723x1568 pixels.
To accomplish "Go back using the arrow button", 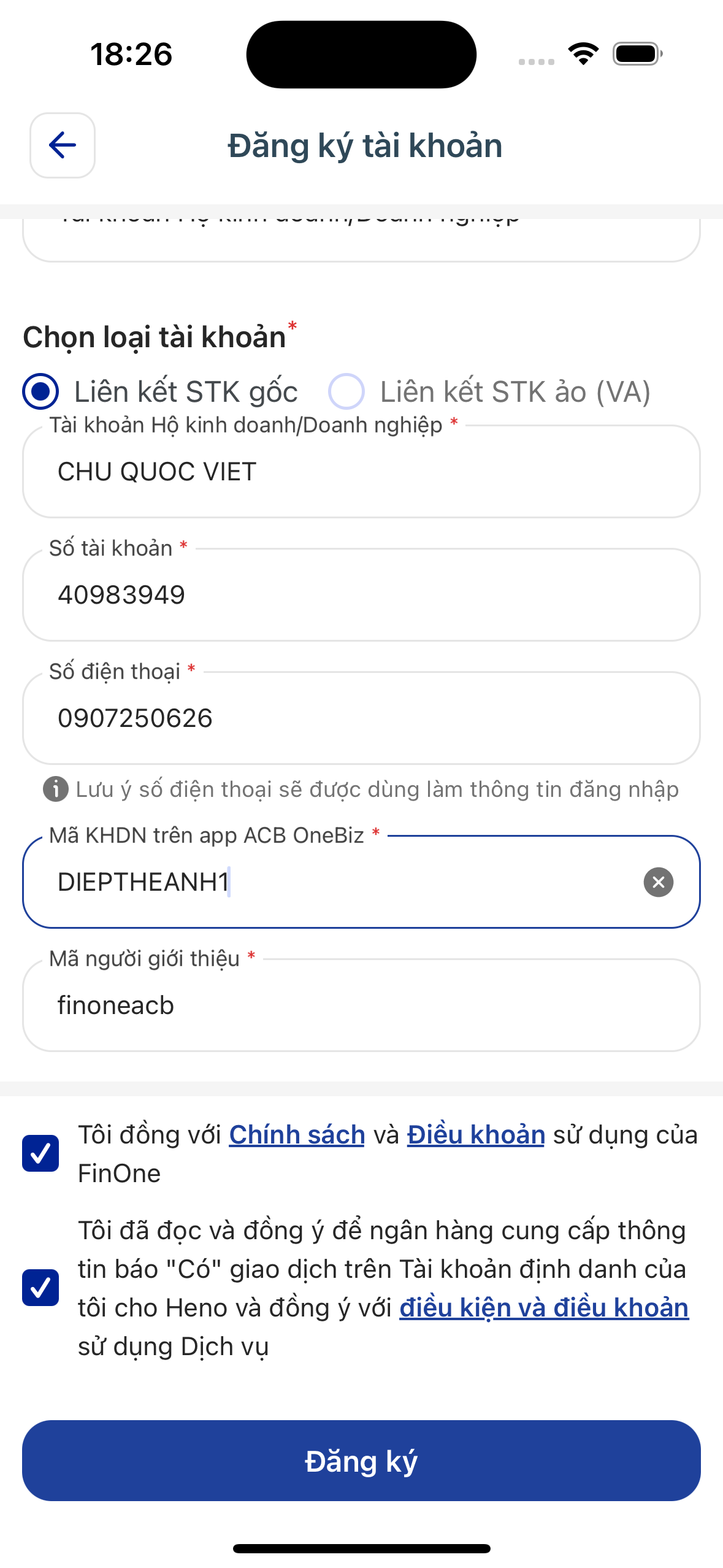I will pyautogui.click(x=63, y=145).
